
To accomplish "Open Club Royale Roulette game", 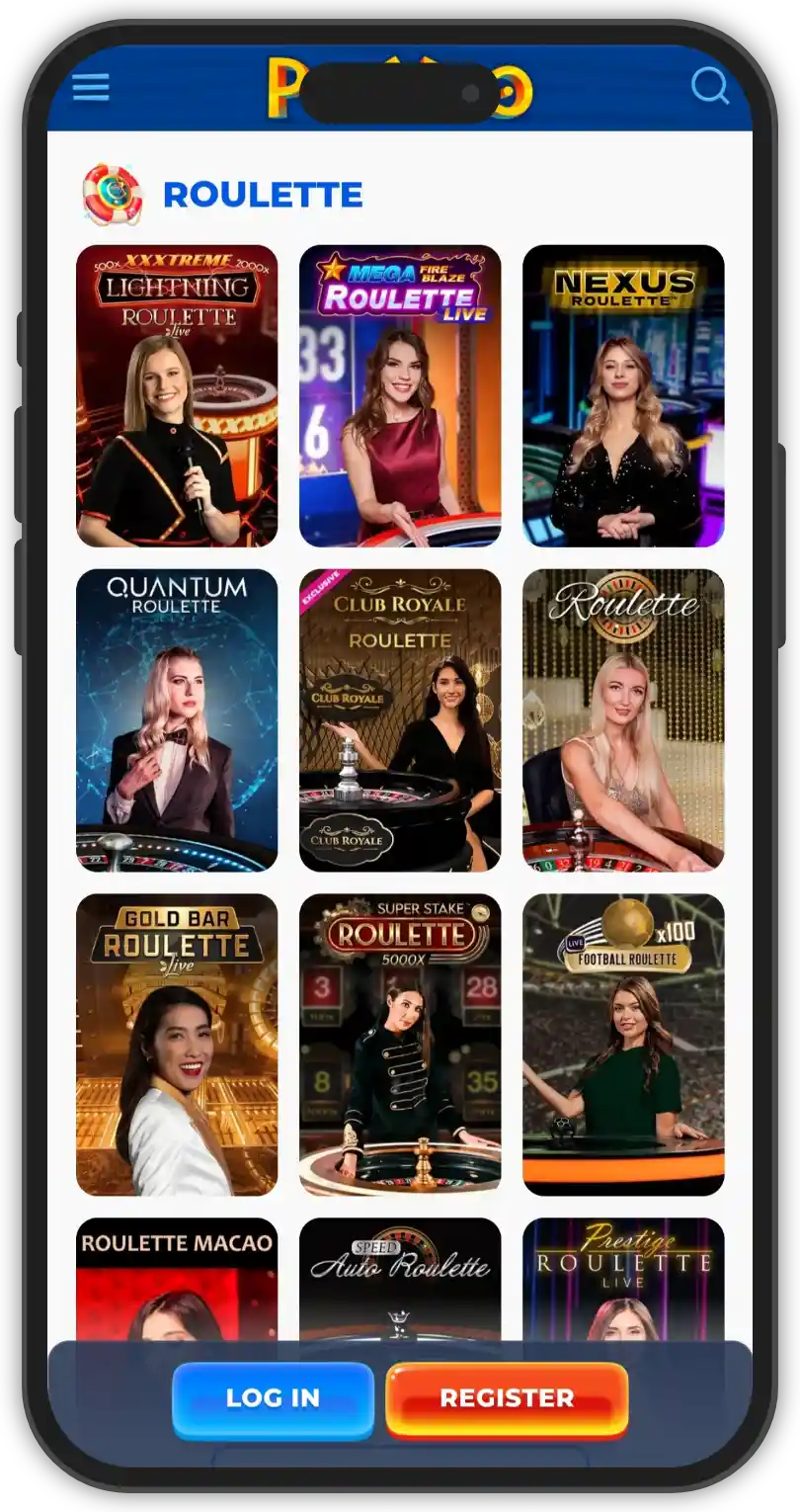I will pos(400,719).
